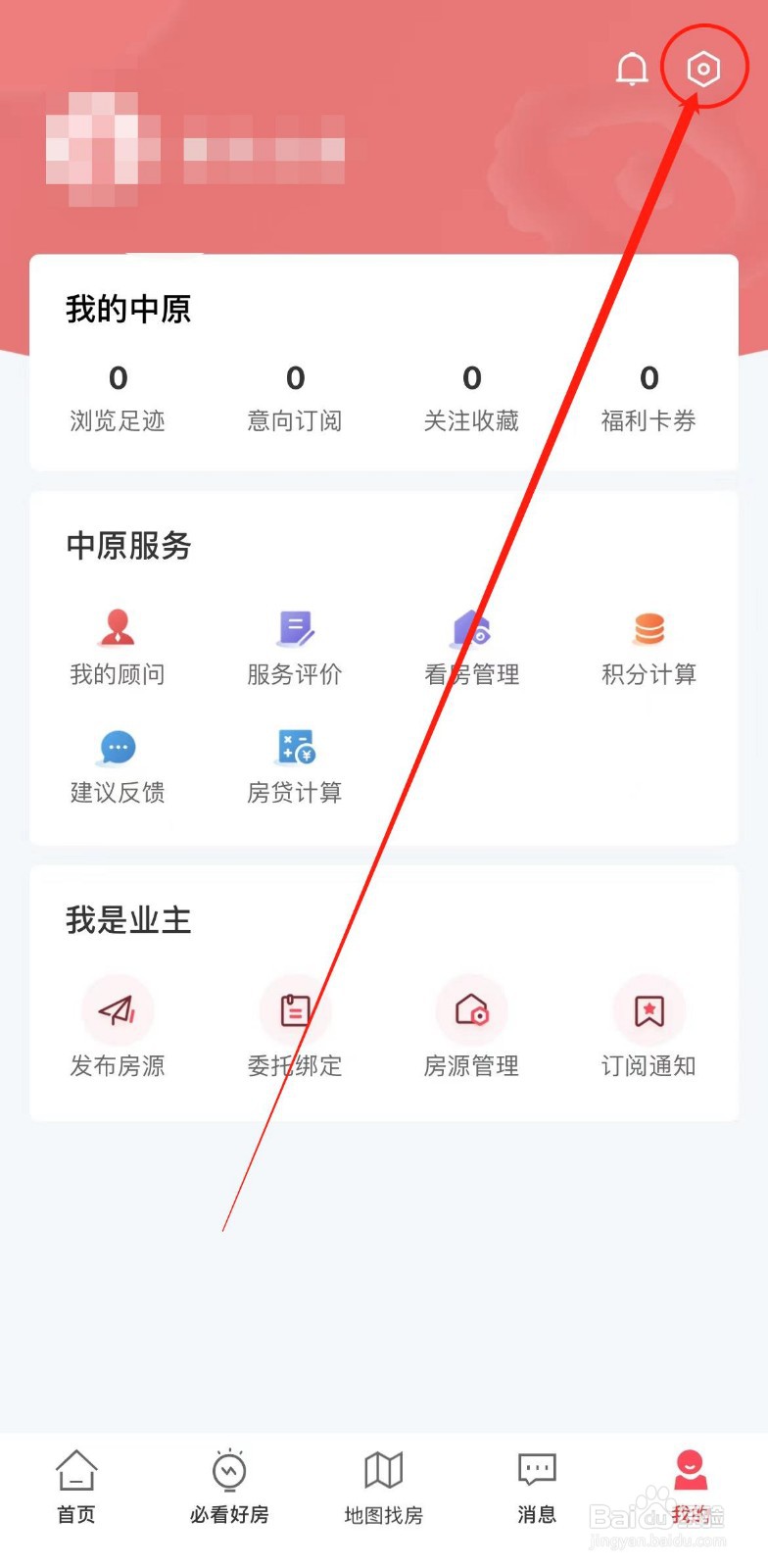
Task: Switch to the 首页 home tab
Action: 74,1485
